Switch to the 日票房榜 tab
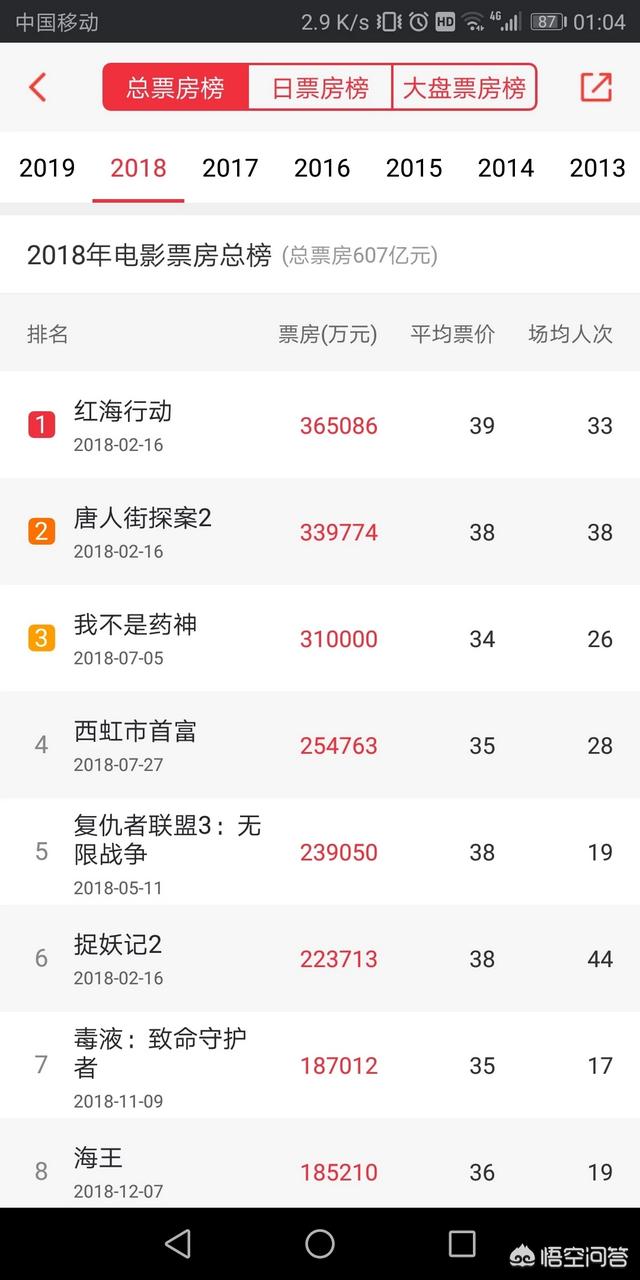640x1280 pixels. click(320, 88)
